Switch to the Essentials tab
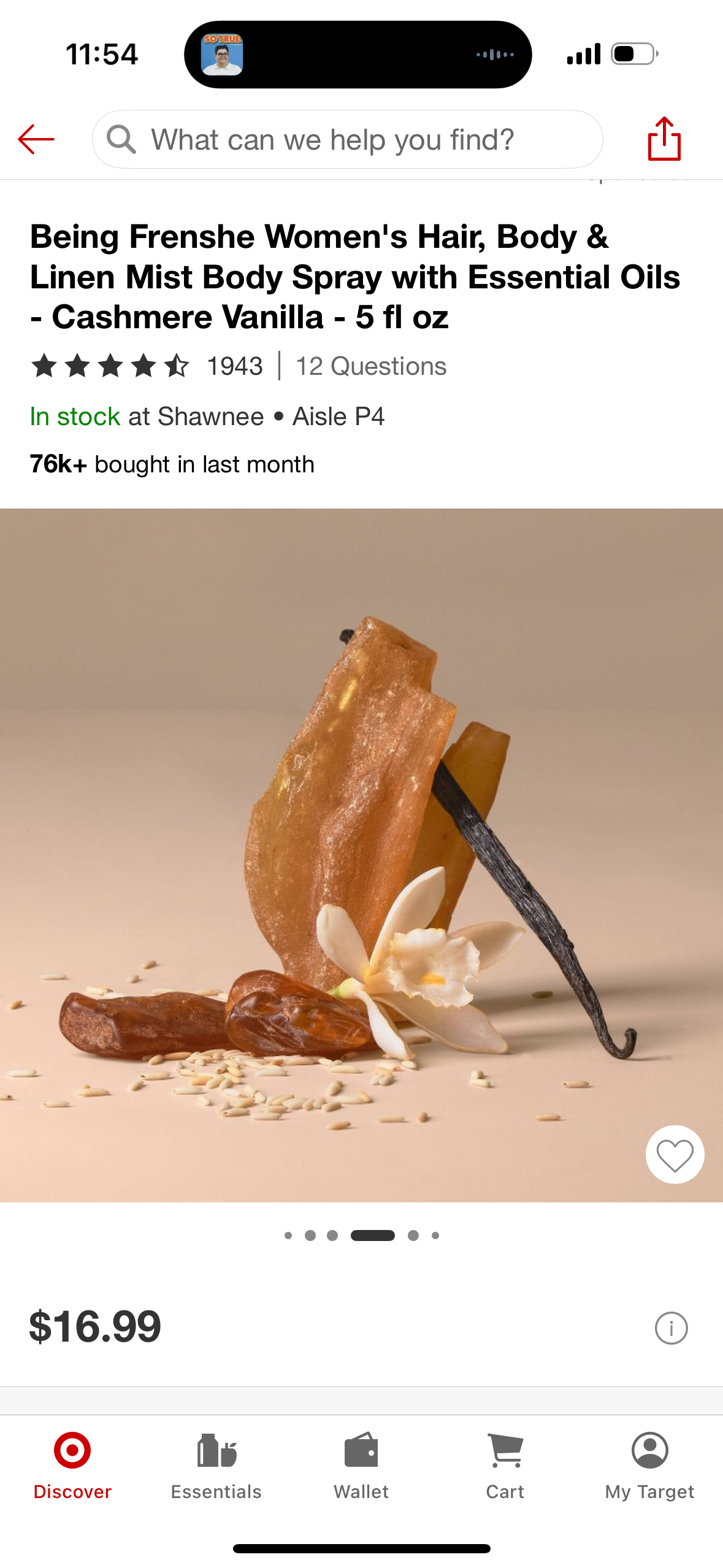Screen dimensions: 723x1568 tap(216, 1467)
